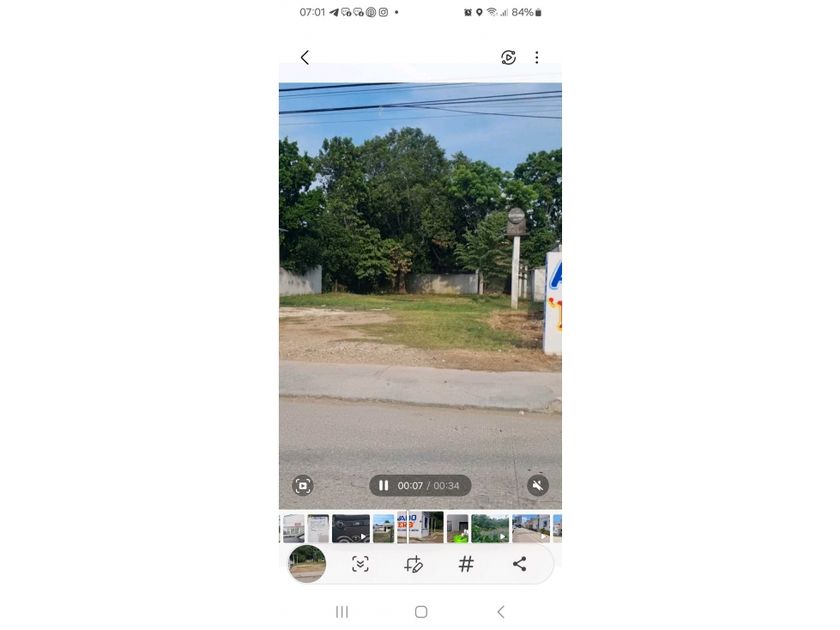Open the three-dot overflow menu
This screenshot has width=840, height=630.
pos(537,58)
